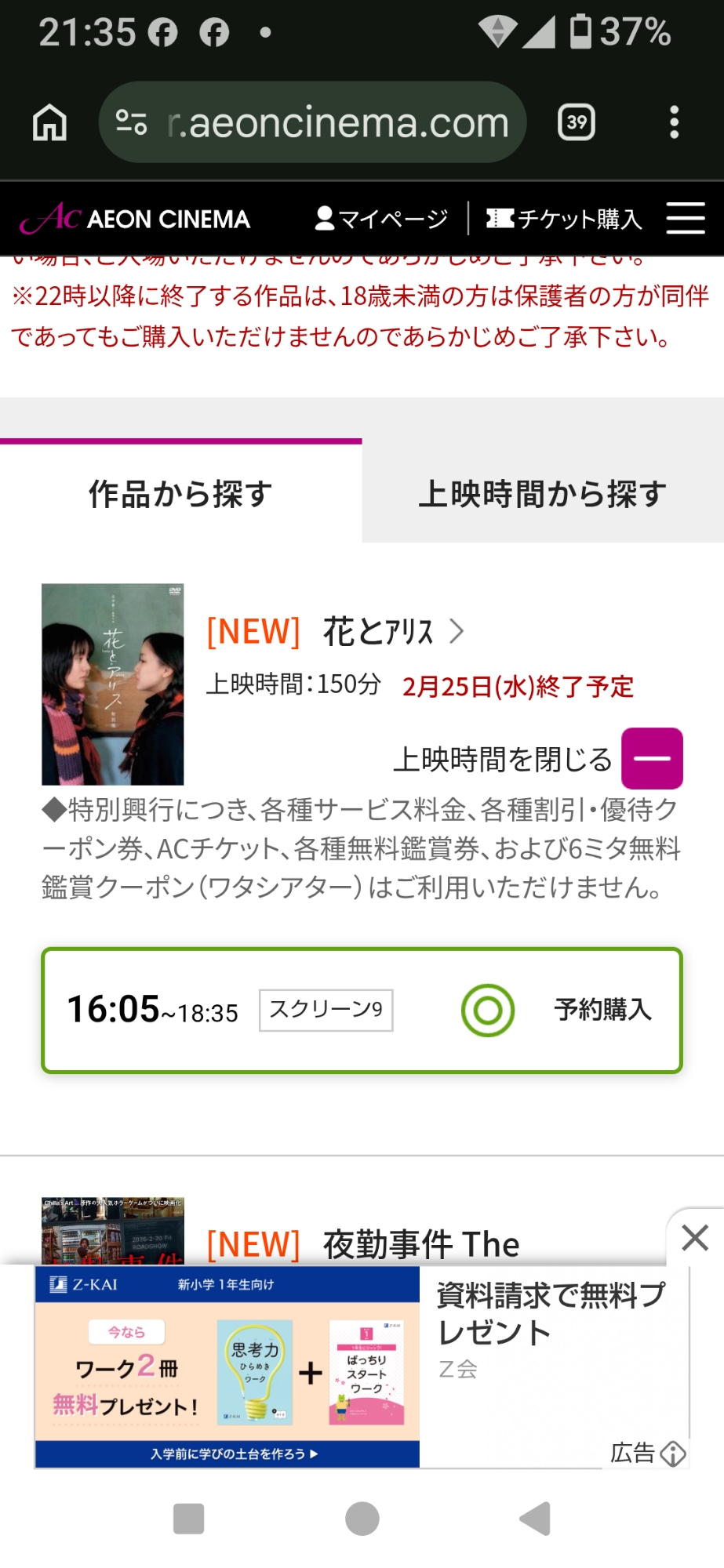Open recent apps from the navigation bar
Viewport: 724px width, 1568px height.
pos(188,1519)
